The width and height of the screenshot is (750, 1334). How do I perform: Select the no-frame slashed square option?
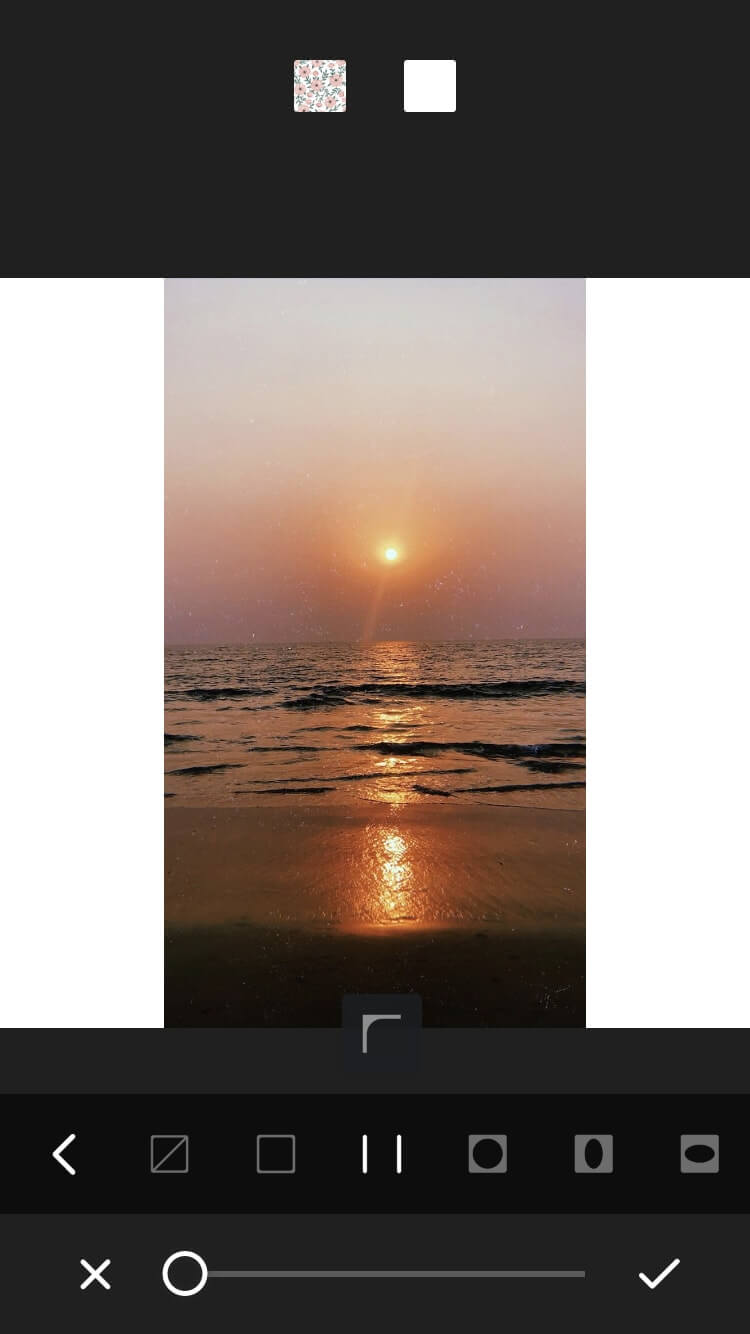point(169,1154)
